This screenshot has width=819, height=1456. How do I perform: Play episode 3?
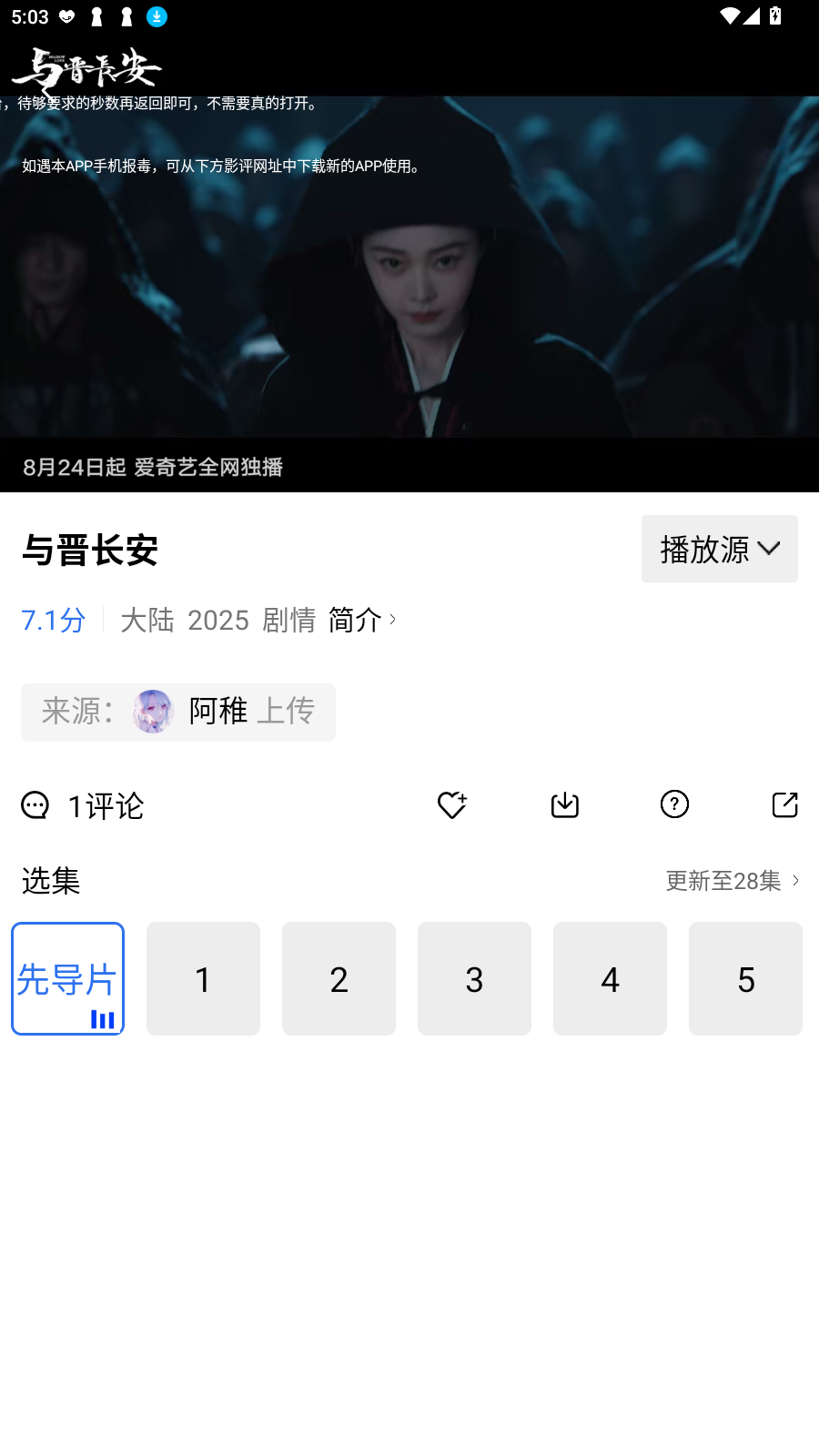tap(474, 978)
